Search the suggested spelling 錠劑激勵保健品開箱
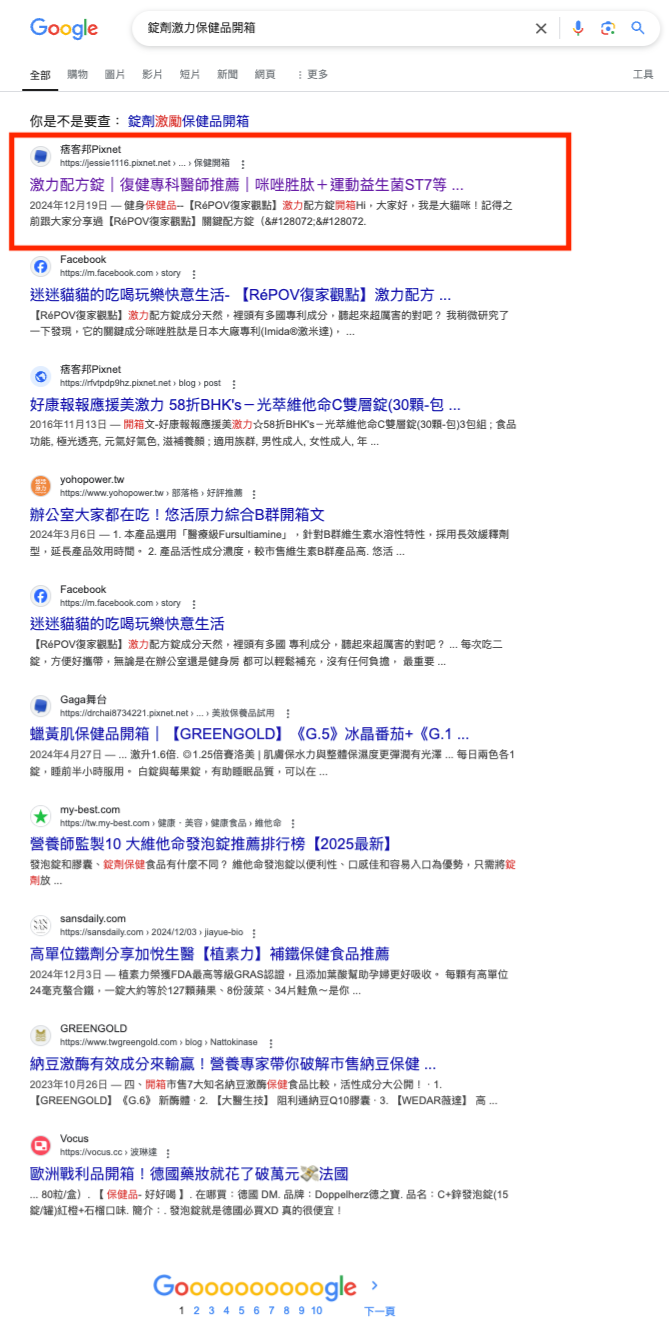Viewport: 669px width, 1327px height. pyautogui.click(x=188, y=121)
